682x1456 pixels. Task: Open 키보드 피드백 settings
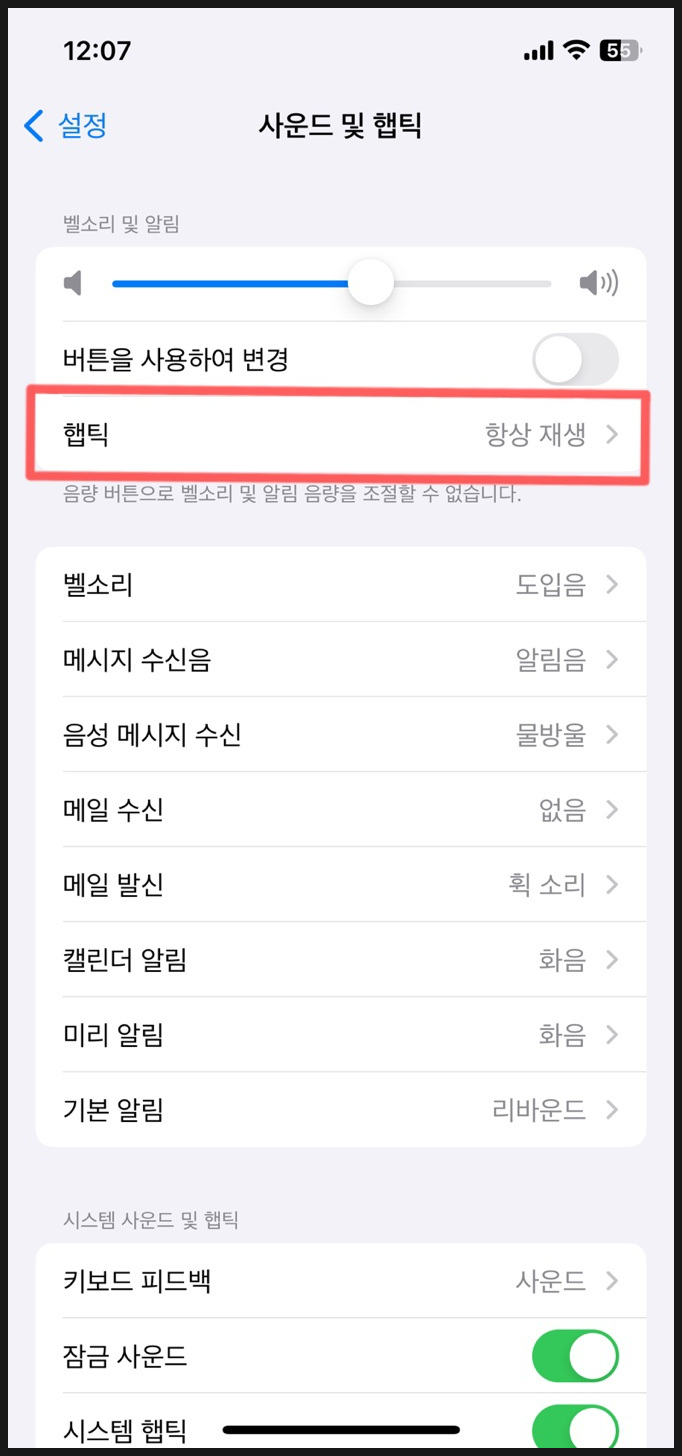point(341,1281)
